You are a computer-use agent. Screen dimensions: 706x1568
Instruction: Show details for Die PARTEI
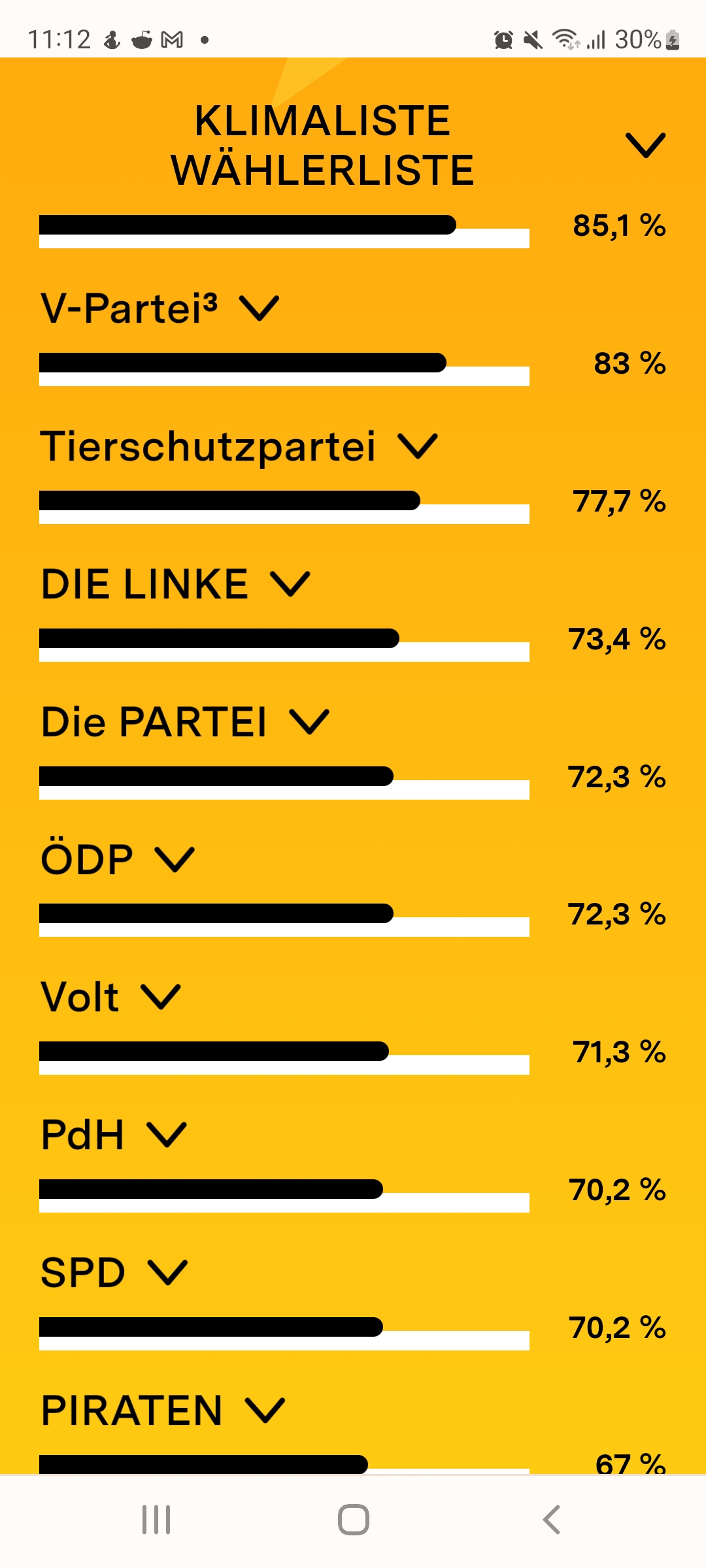pyautogui.click(x=309, y=721)
